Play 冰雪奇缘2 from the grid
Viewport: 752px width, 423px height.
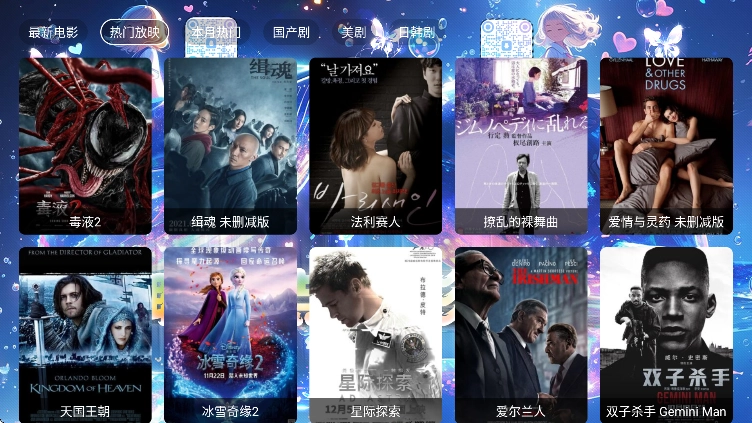[x=230, y=335]
